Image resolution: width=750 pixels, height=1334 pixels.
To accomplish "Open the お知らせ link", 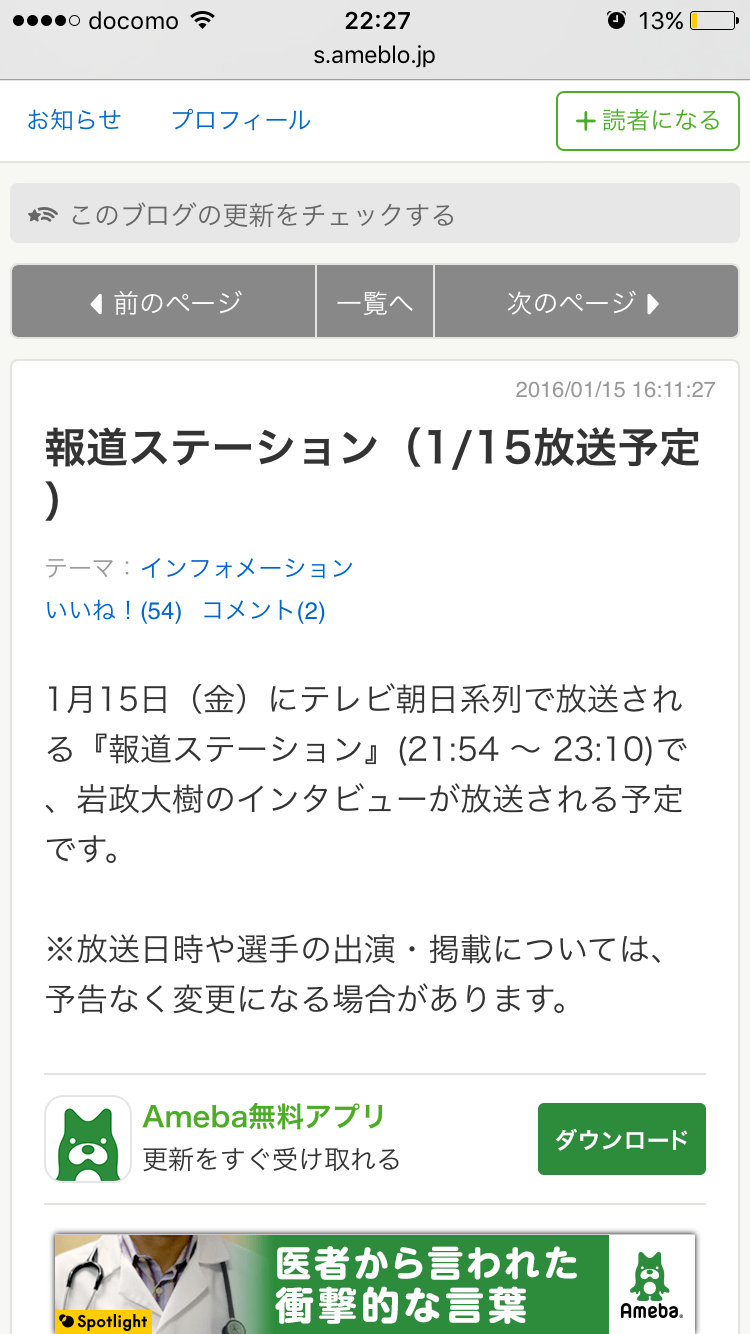I will coord(74,121).
